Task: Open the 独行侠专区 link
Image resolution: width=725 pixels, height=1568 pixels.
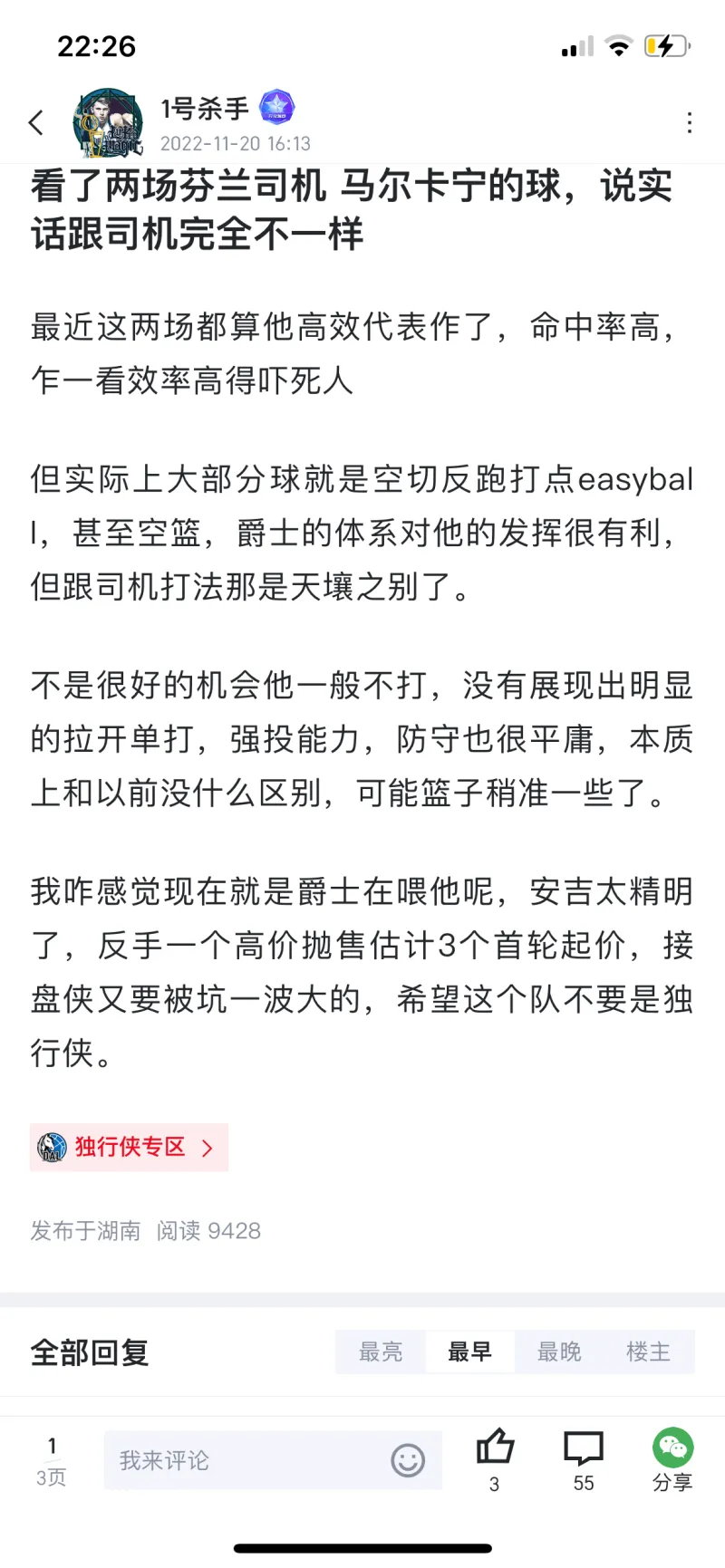Action: click(129, 1147)
